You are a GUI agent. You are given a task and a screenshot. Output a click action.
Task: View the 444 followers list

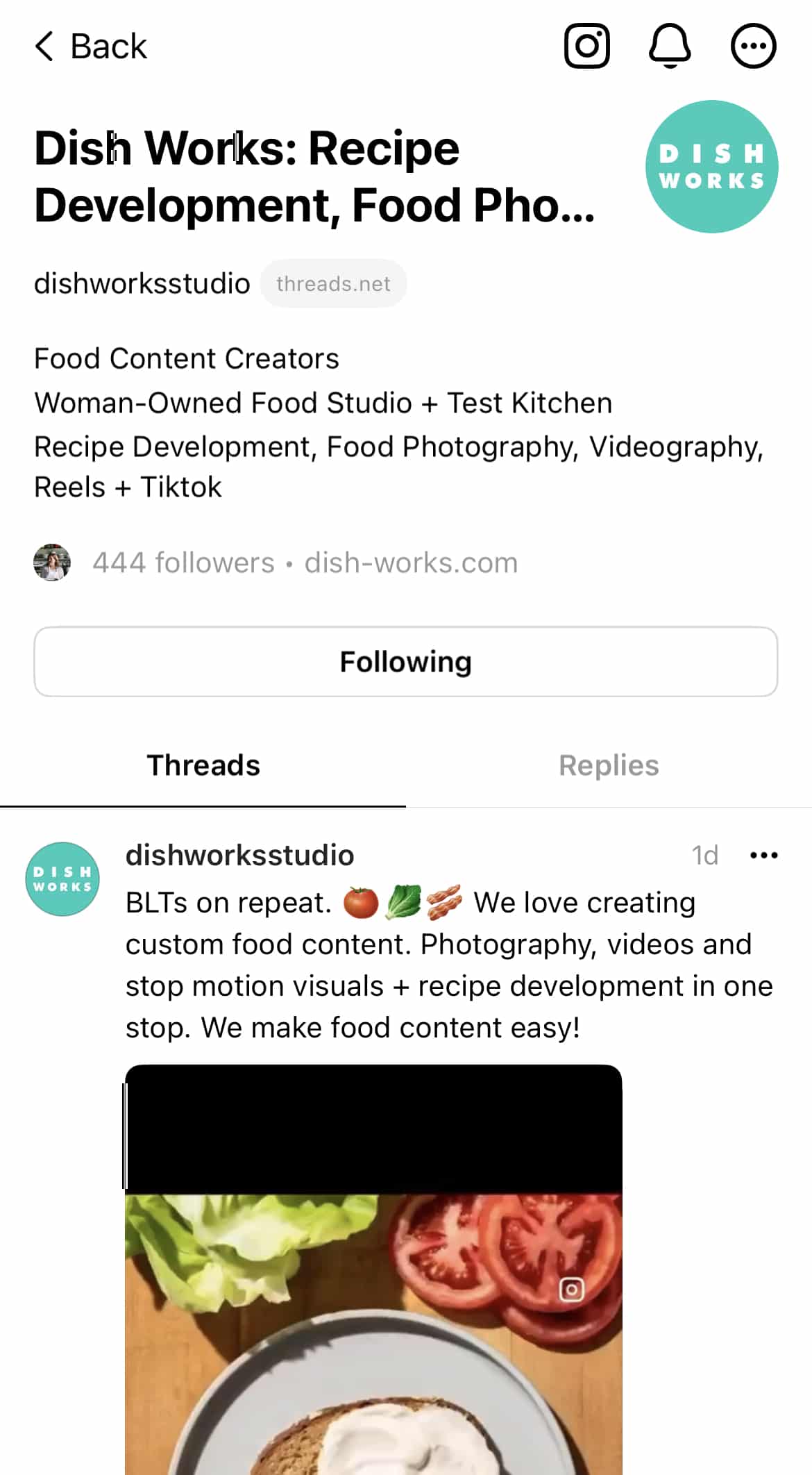[x=183, y=562]
